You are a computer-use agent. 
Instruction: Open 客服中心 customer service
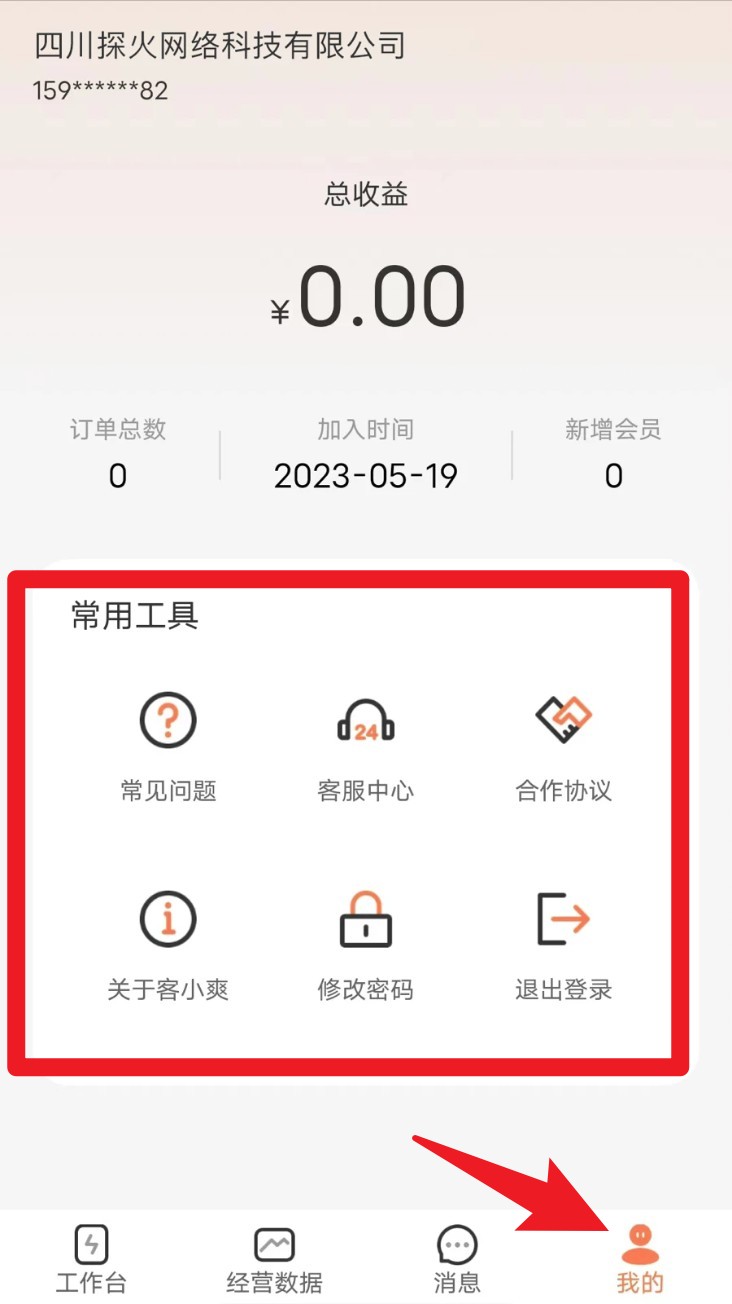(366, 747)
